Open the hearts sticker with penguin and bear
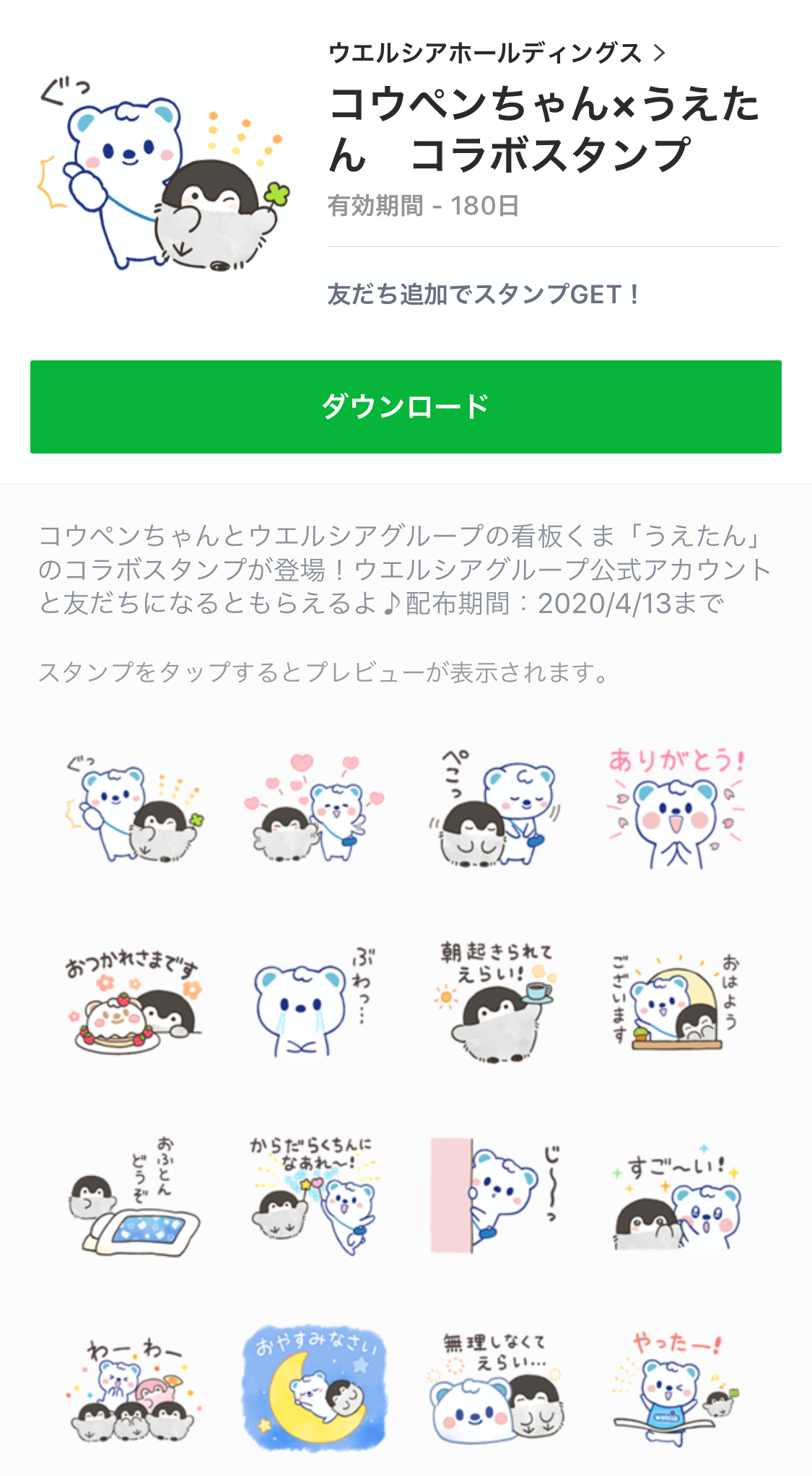The image size is (812, 1476). [312, 809]
